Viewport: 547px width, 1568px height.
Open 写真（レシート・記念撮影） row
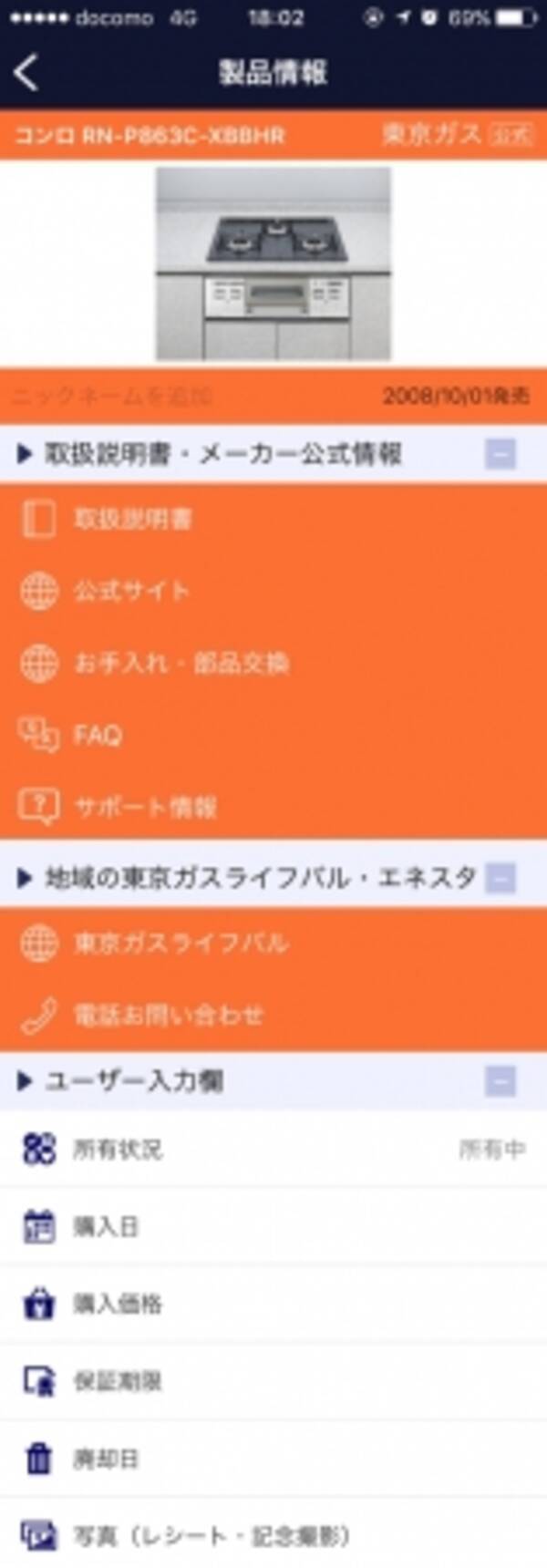coord(273,1537)
